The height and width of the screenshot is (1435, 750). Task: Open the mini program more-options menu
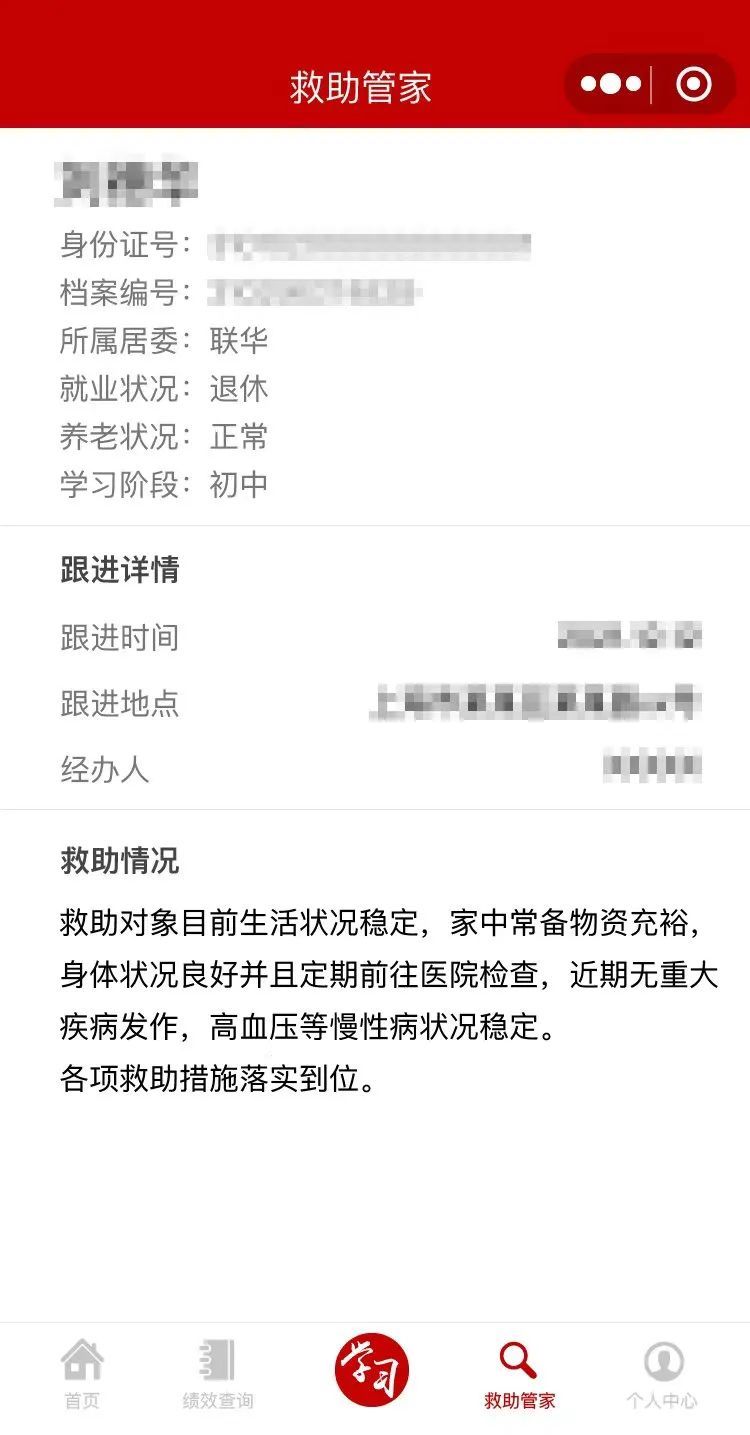(610, 85)
